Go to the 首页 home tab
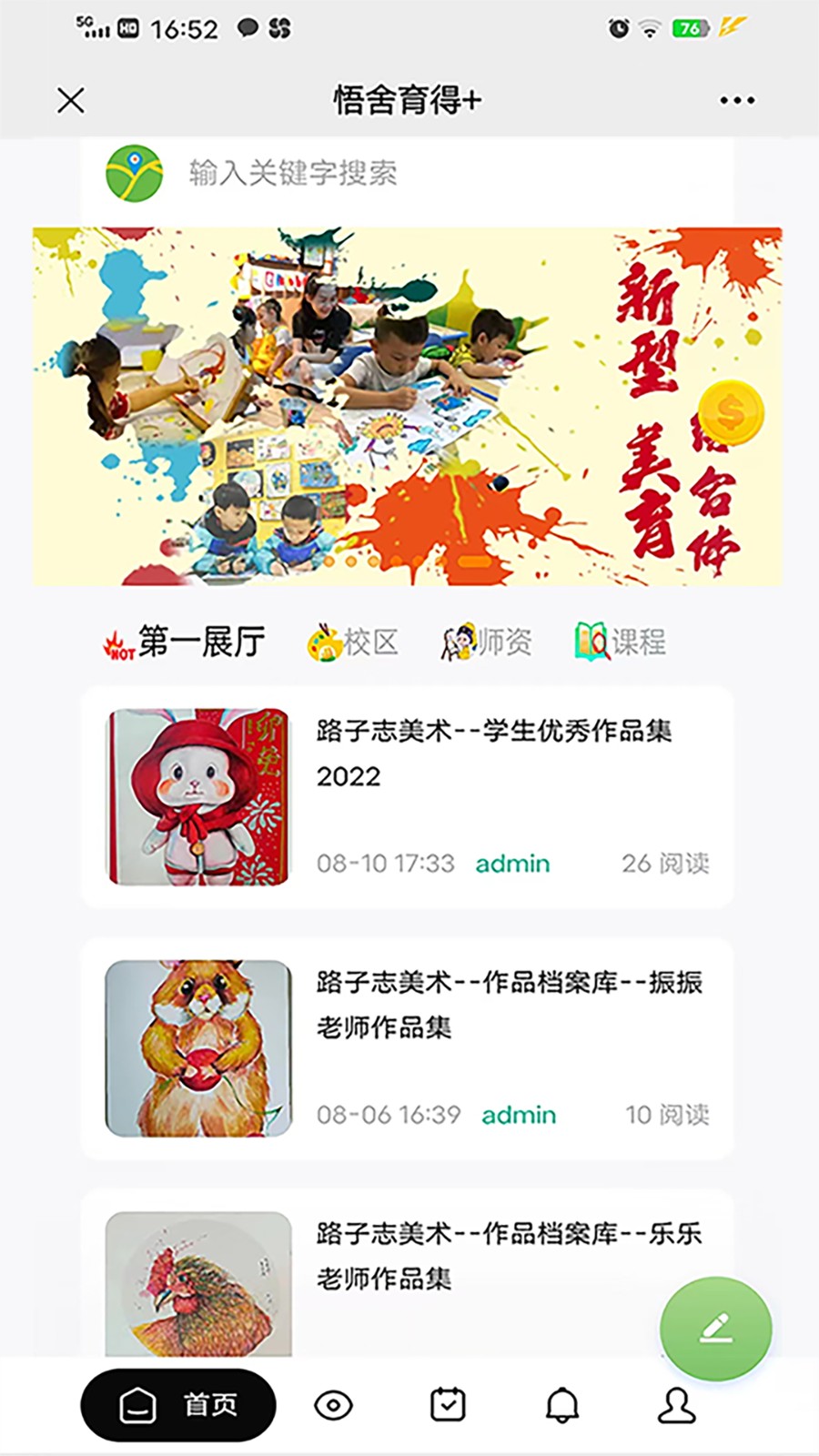This screenshot has height=1456, width=819. [x=178, y=1405]
